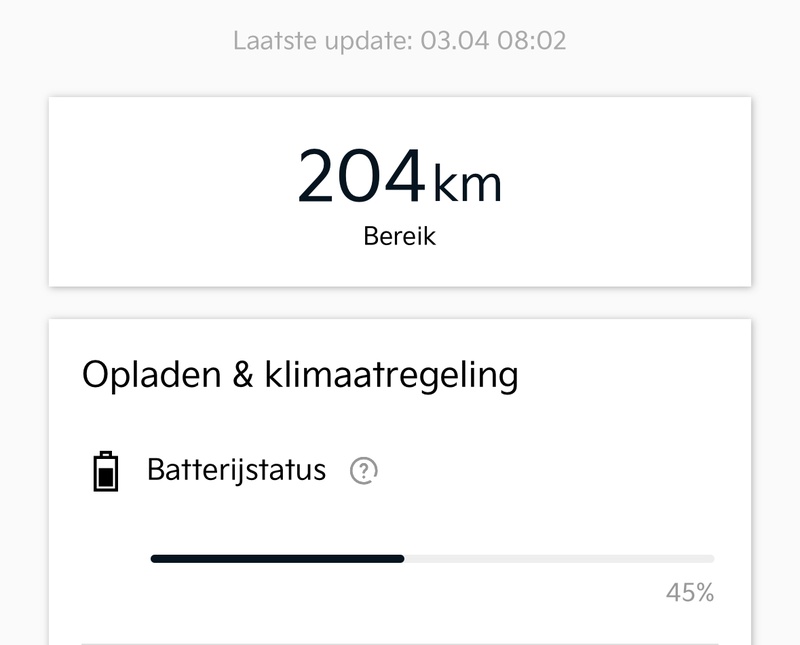Open the Batterijstatus help question mark
The height and width of the screenshot is (645, 800).
(x=363, y=471)
